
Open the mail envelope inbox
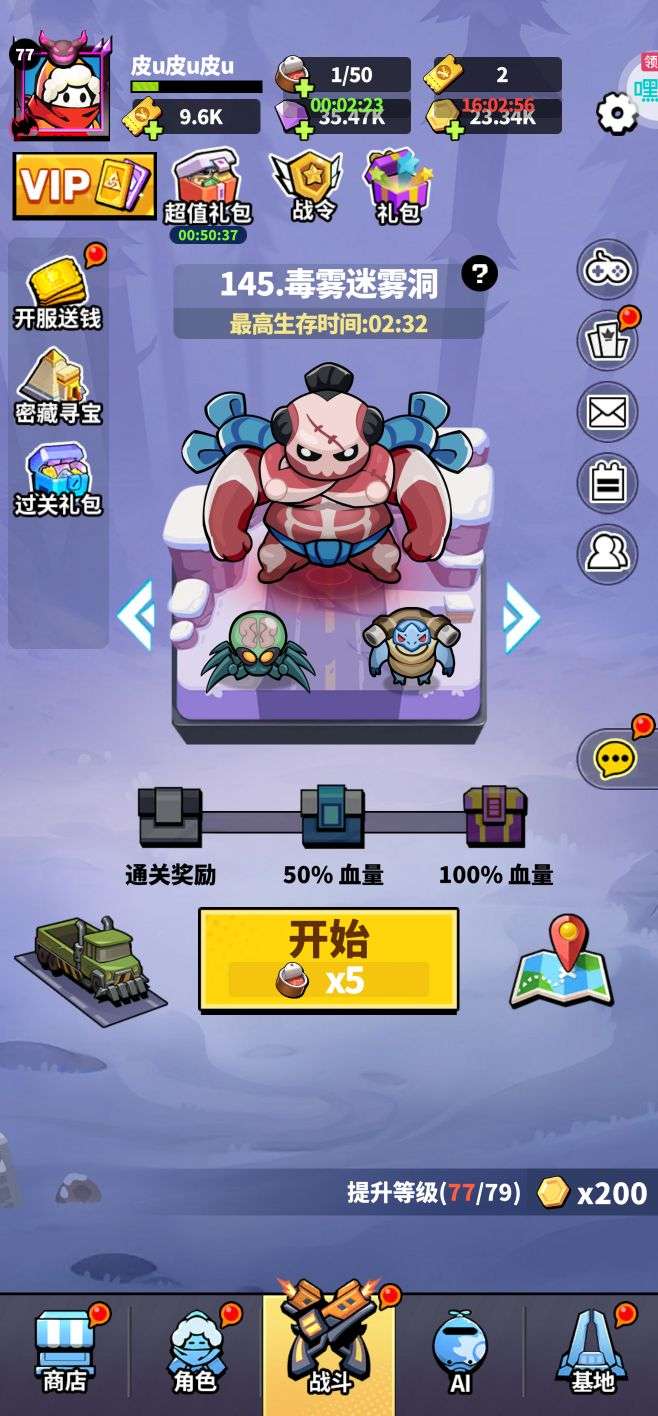pos(607,412)
